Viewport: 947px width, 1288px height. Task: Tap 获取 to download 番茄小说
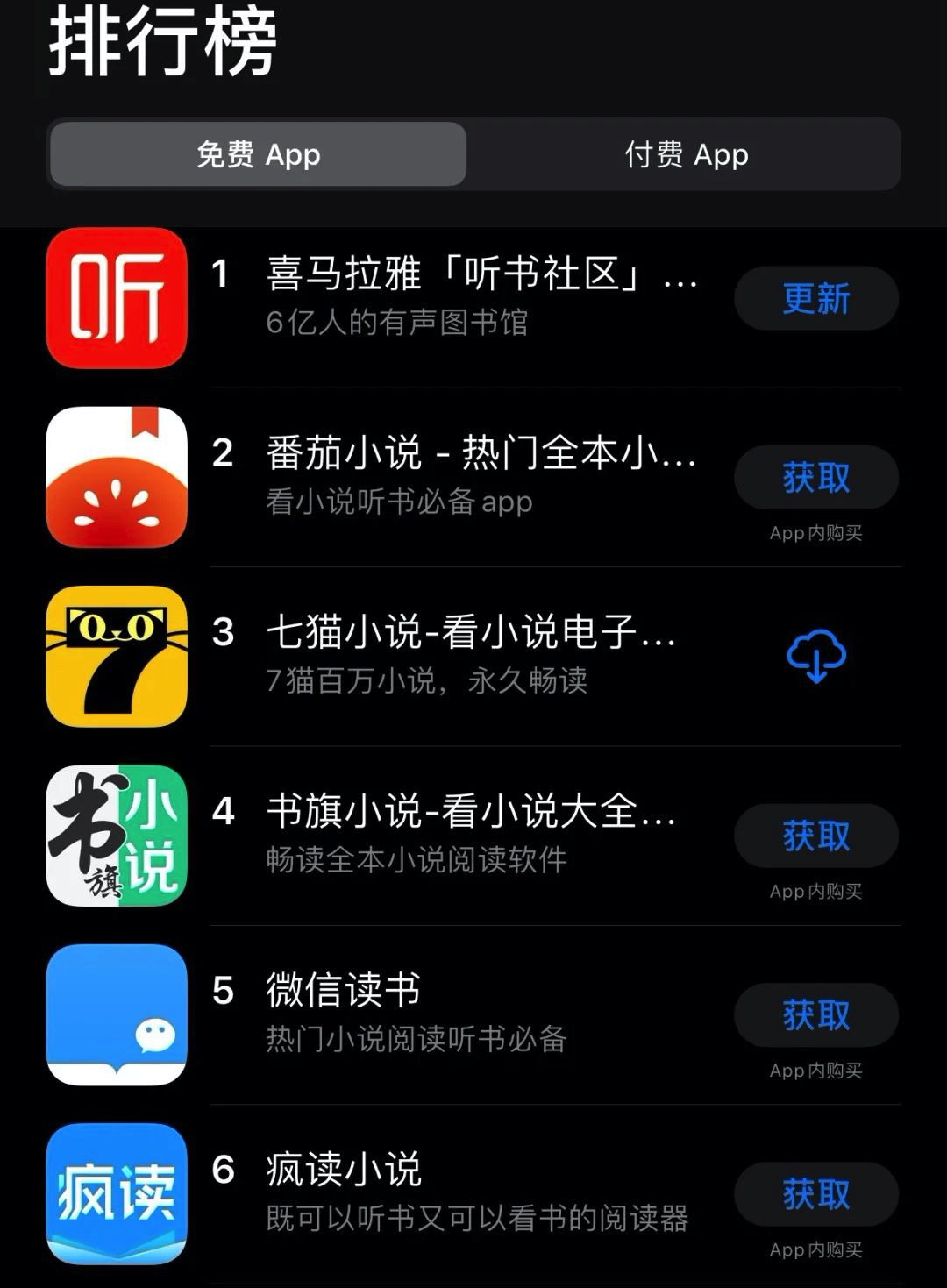point(815,477)
